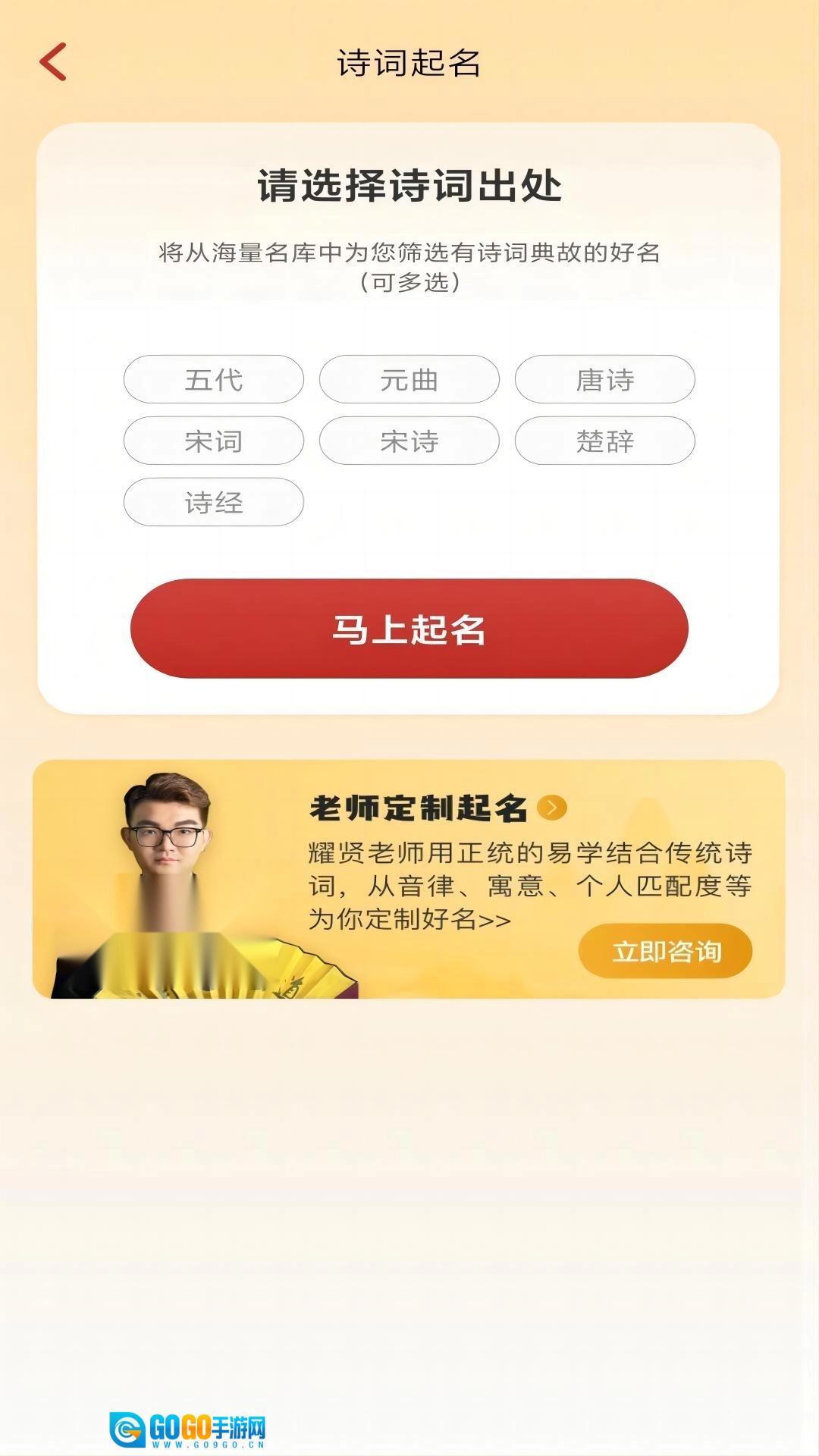Pick 唐诗 as poetry source
This screenshot has height=1456, width=819.
(x=604, y=379)
